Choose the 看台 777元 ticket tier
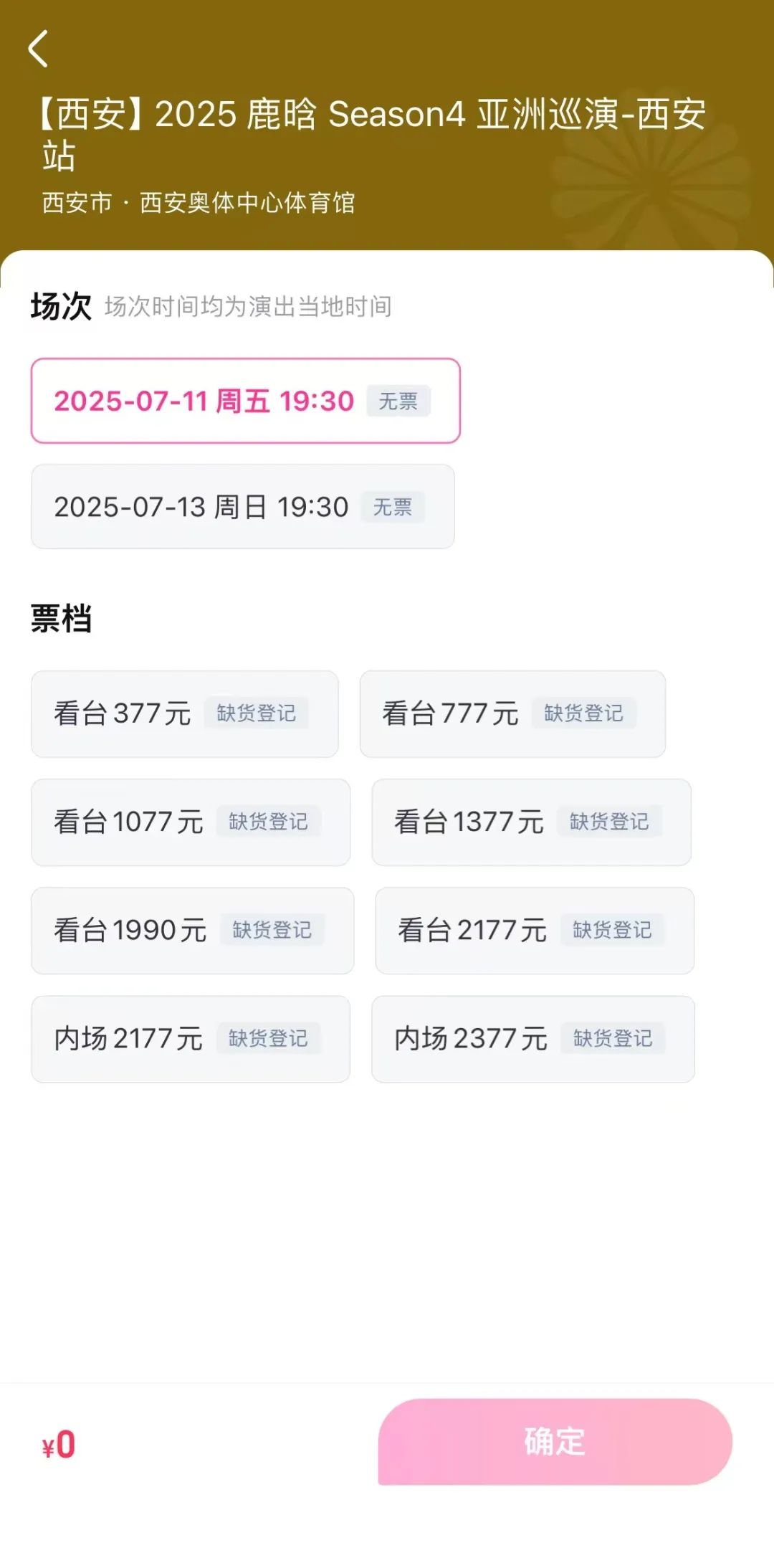Image resolution: width=774 pixels, height=1568 pixels. click(512, 714)
